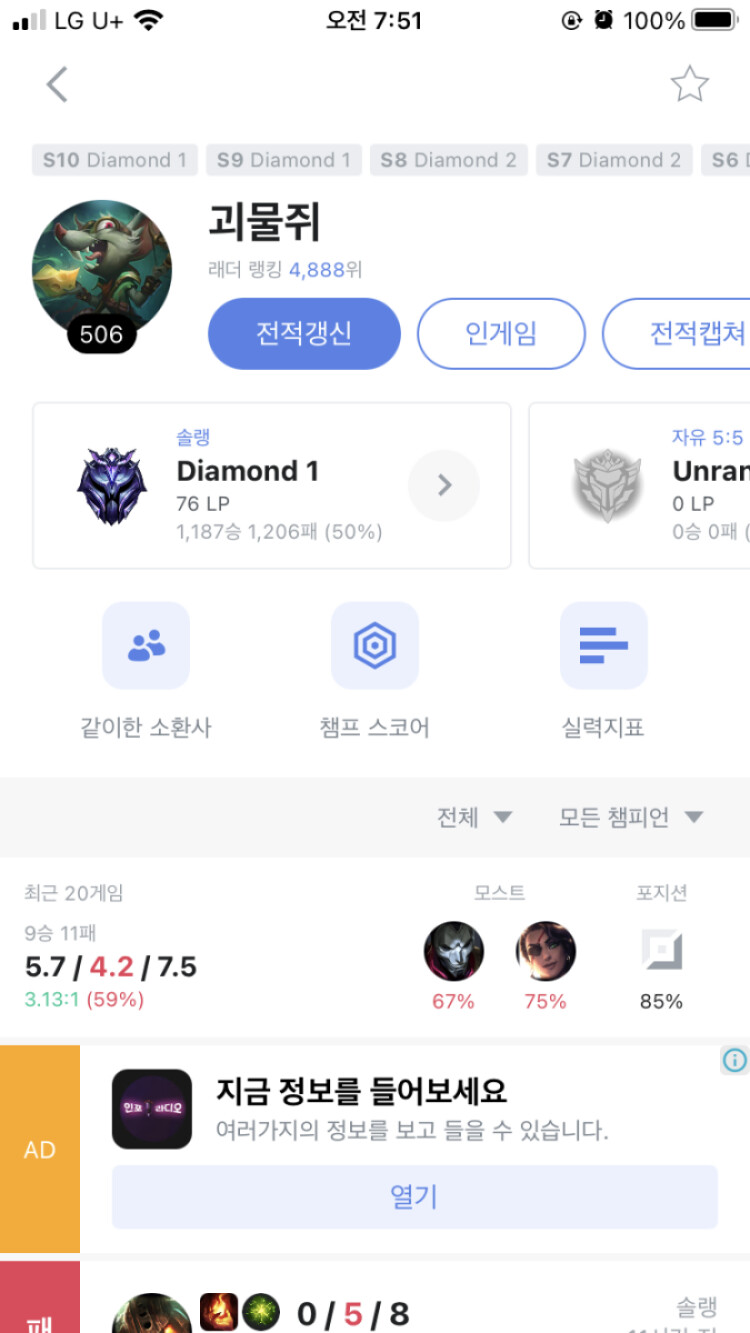Tap the 열기 button in the ad

tap(415, 1197)
